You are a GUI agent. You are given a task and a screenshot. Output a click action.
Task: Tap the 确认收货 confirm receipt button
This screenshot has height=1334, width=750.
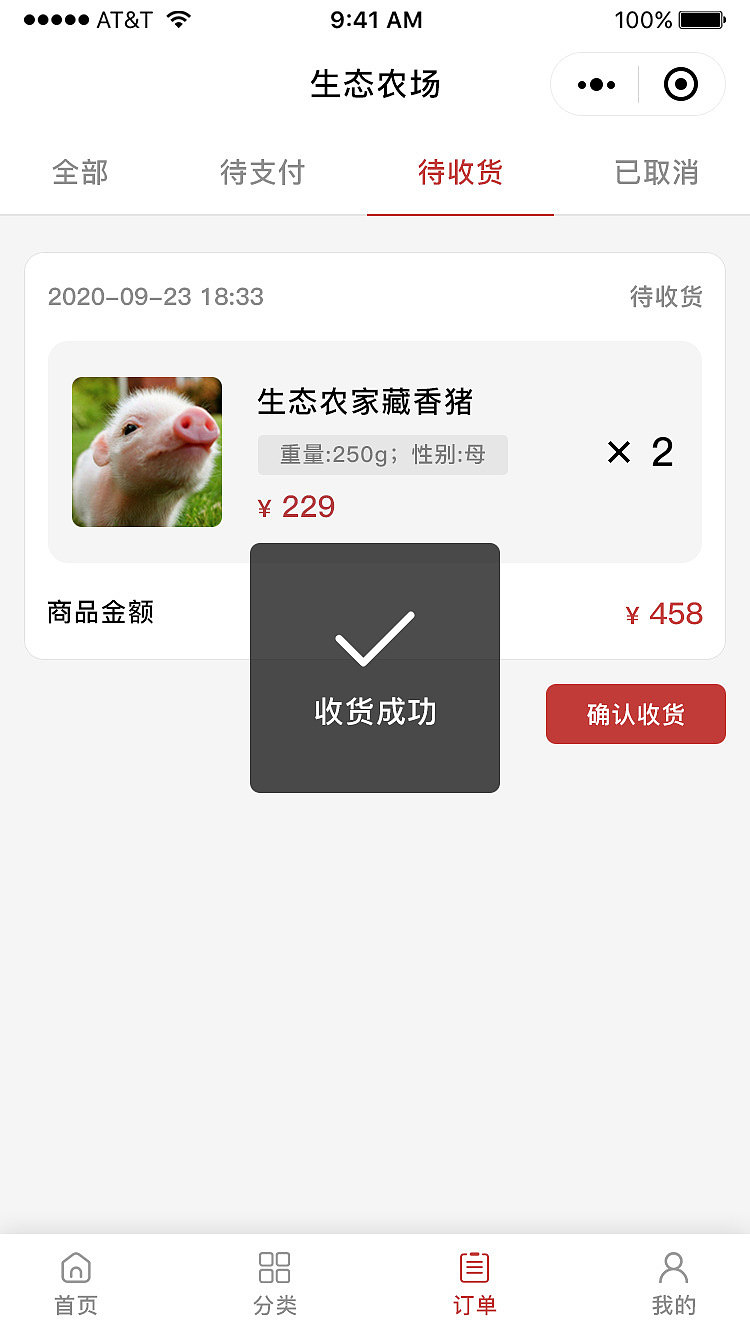tap(635, 714)
